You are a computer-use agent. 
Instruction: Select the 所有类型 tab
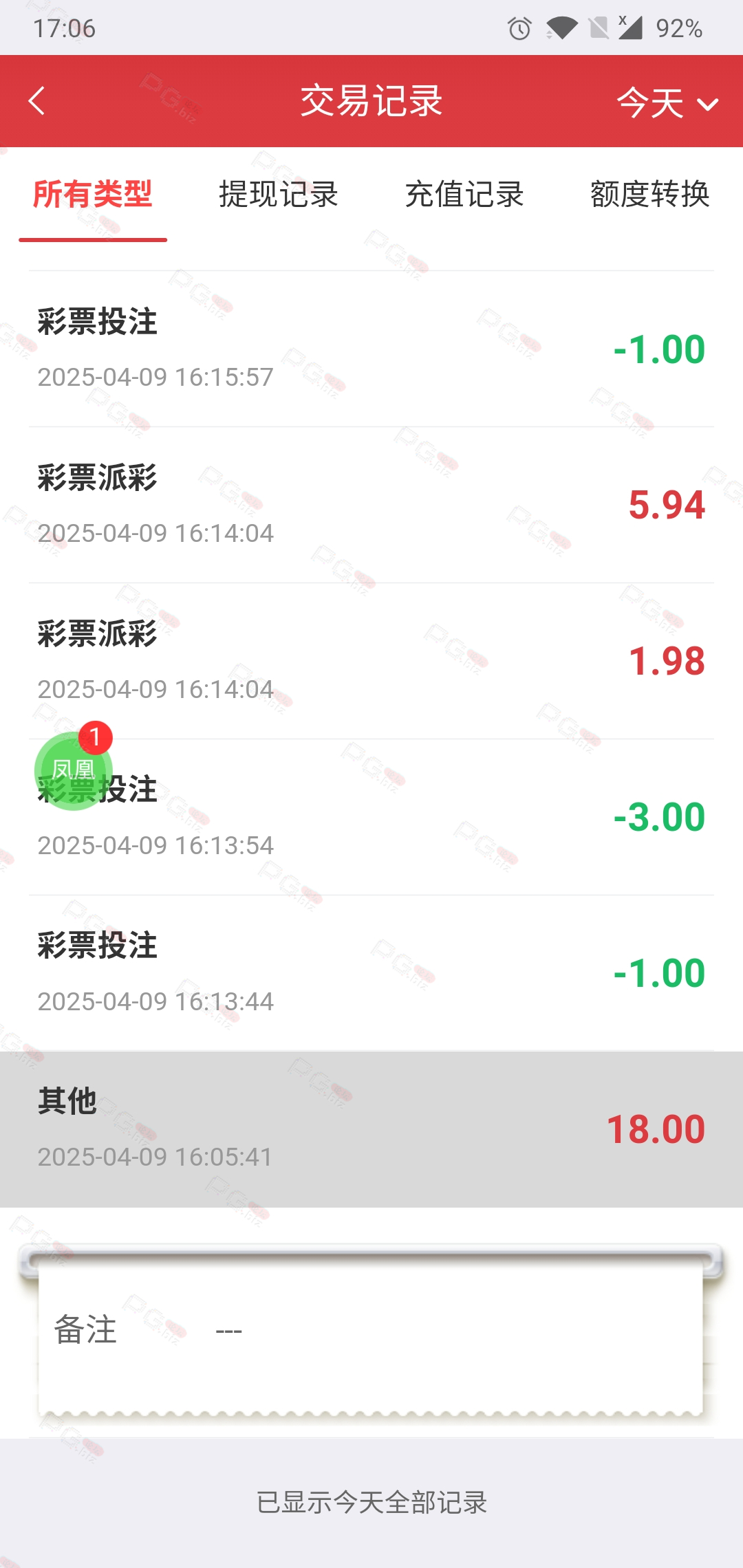[93, 195]
